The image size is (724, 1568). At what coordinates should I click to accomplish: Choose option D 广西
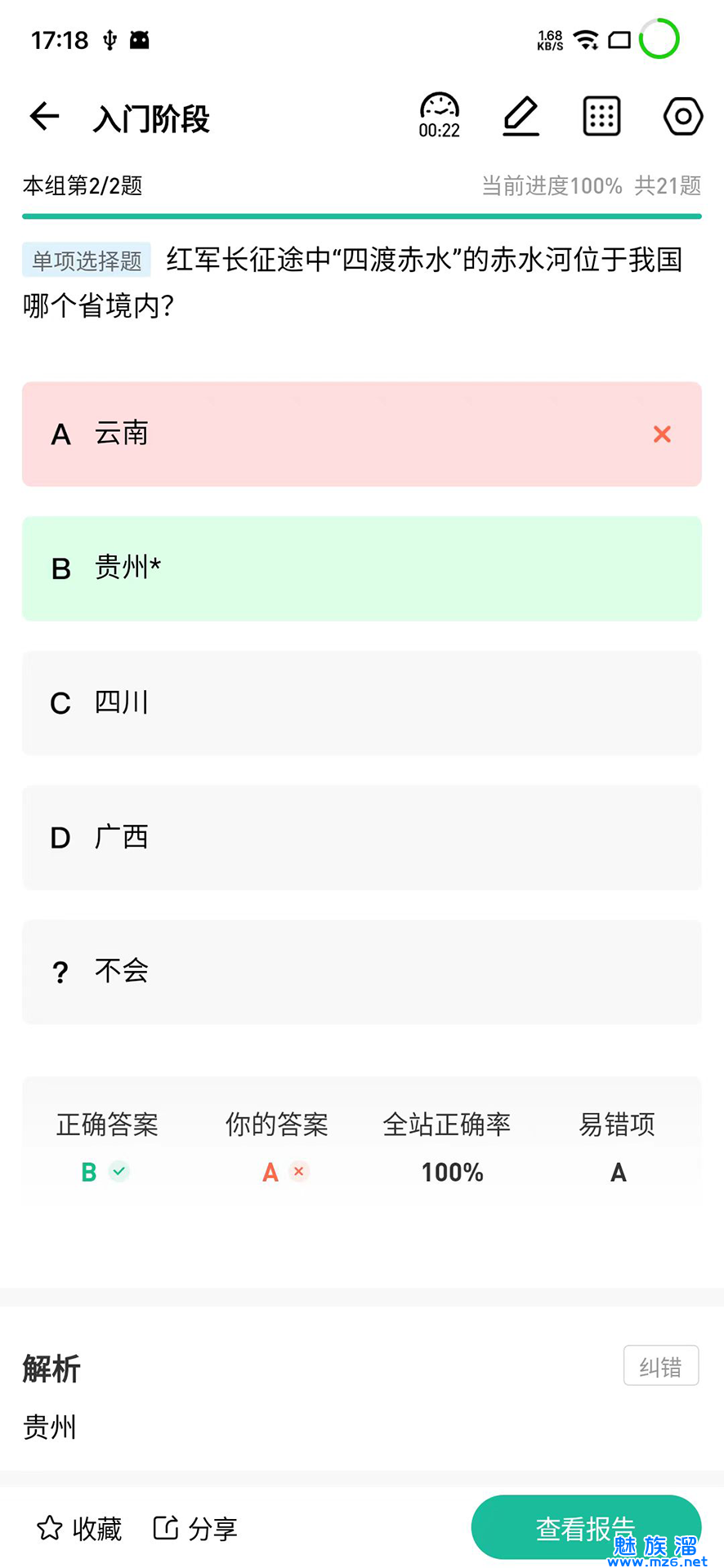361,838
